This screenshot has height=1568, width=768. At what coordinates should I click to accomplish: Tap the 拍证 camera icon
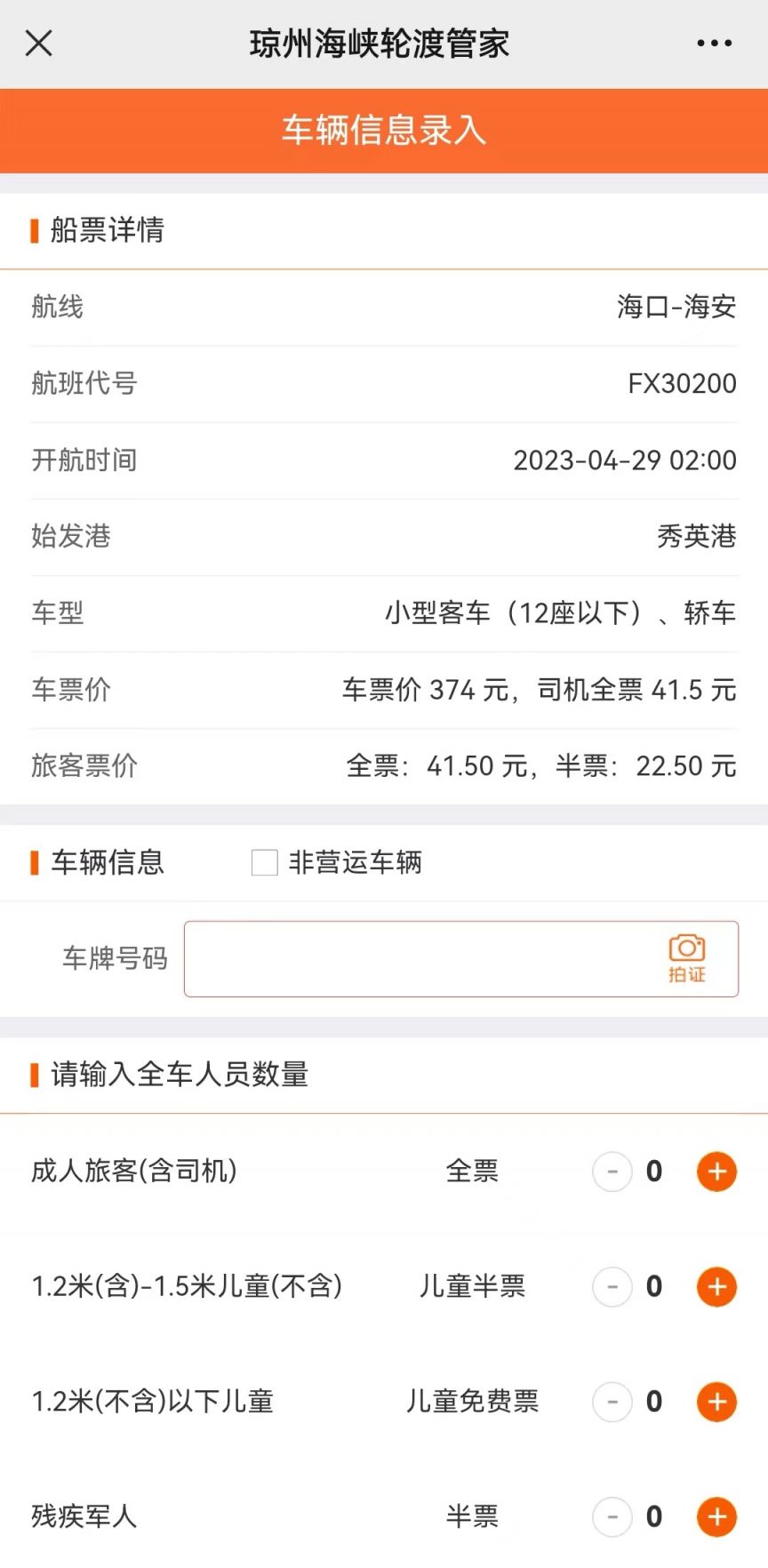pos(686,958)
